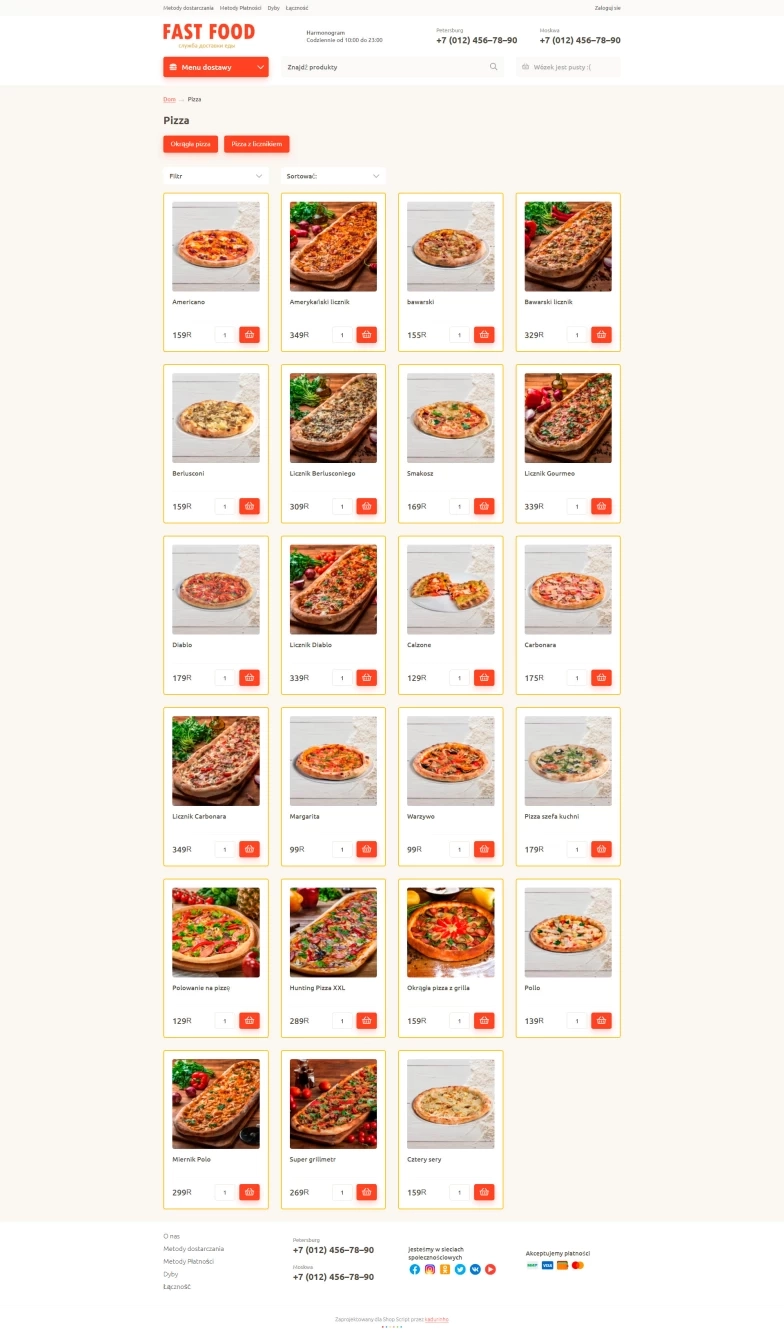Open the Instagram icon in footer

tap(430, 1269)
